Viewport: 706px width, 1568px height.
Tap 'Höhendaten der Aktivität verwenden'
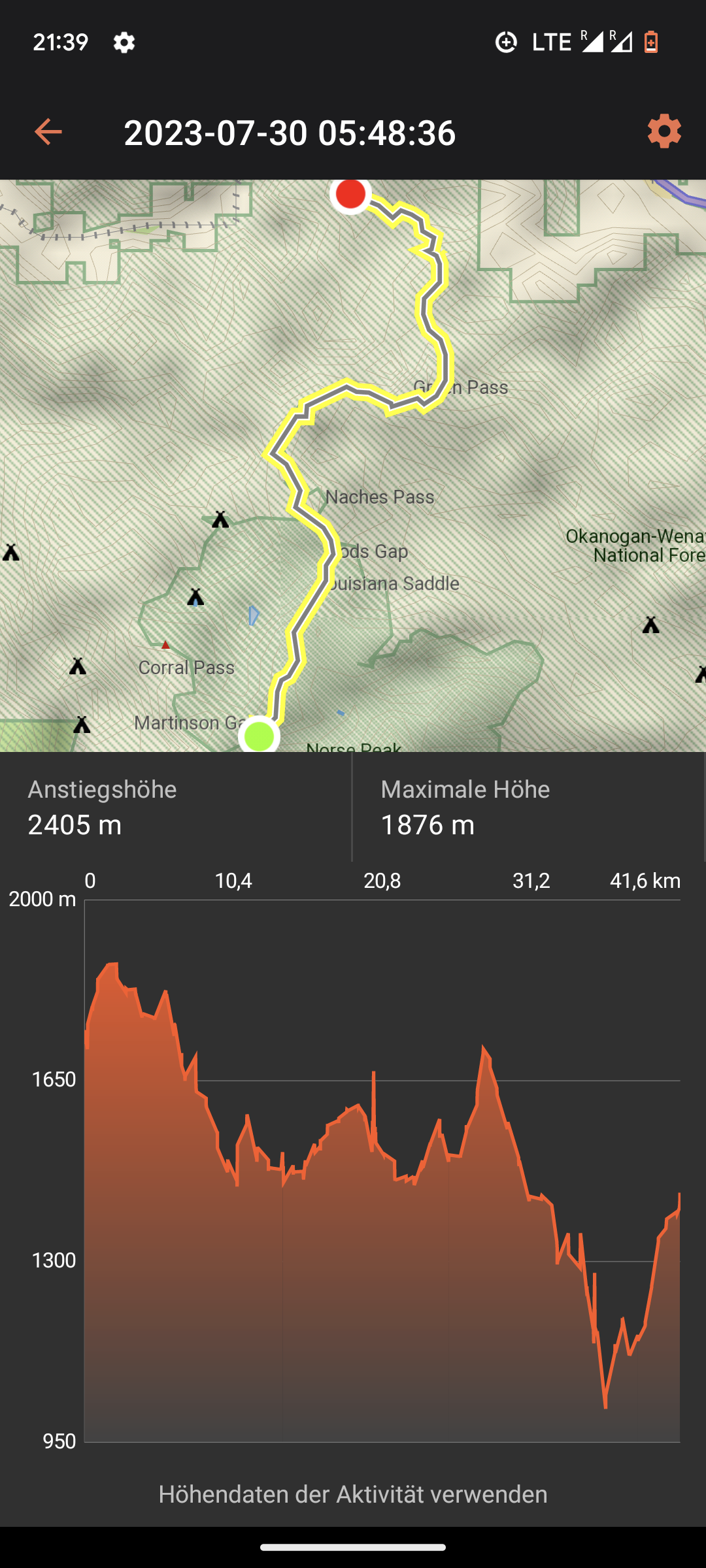353,1494
